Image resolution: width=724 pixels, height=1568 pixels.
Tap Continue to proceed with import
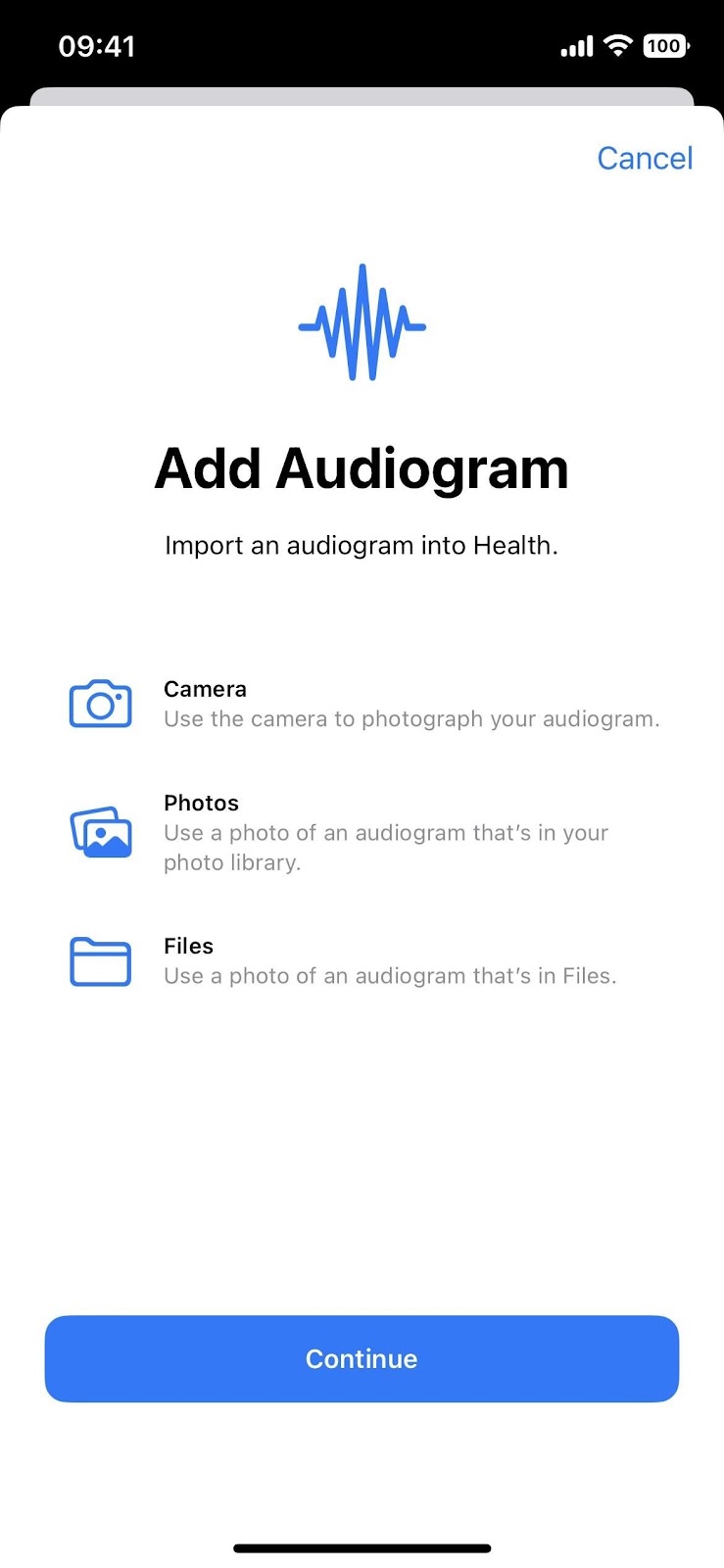tap(362, 1358)
